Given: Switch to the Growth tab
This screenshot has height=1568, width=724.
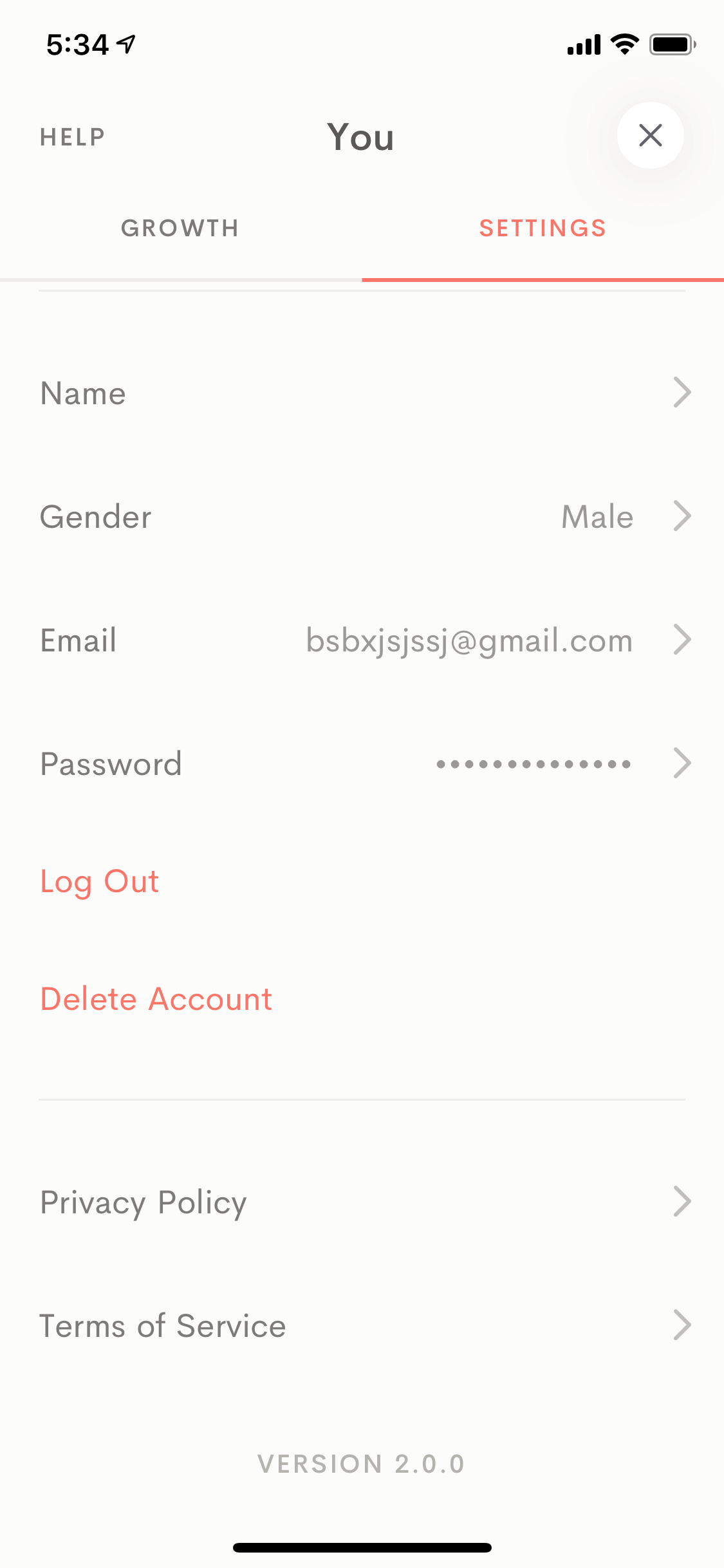Looking at the screenshot, I should point(181,229).
